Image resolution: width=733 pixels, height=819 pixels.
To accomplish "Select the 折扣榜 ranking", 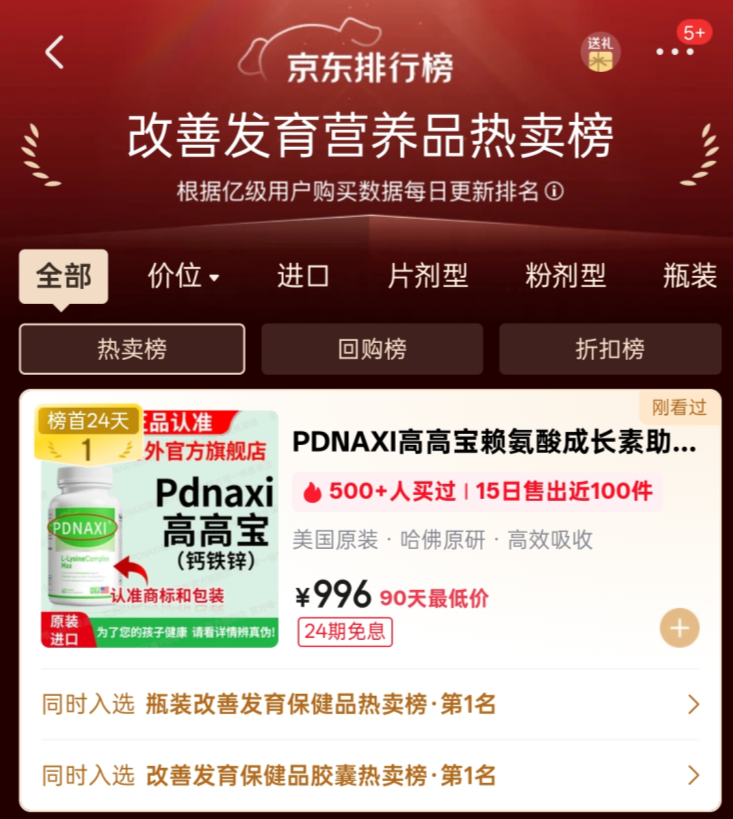I will point(610,349).
